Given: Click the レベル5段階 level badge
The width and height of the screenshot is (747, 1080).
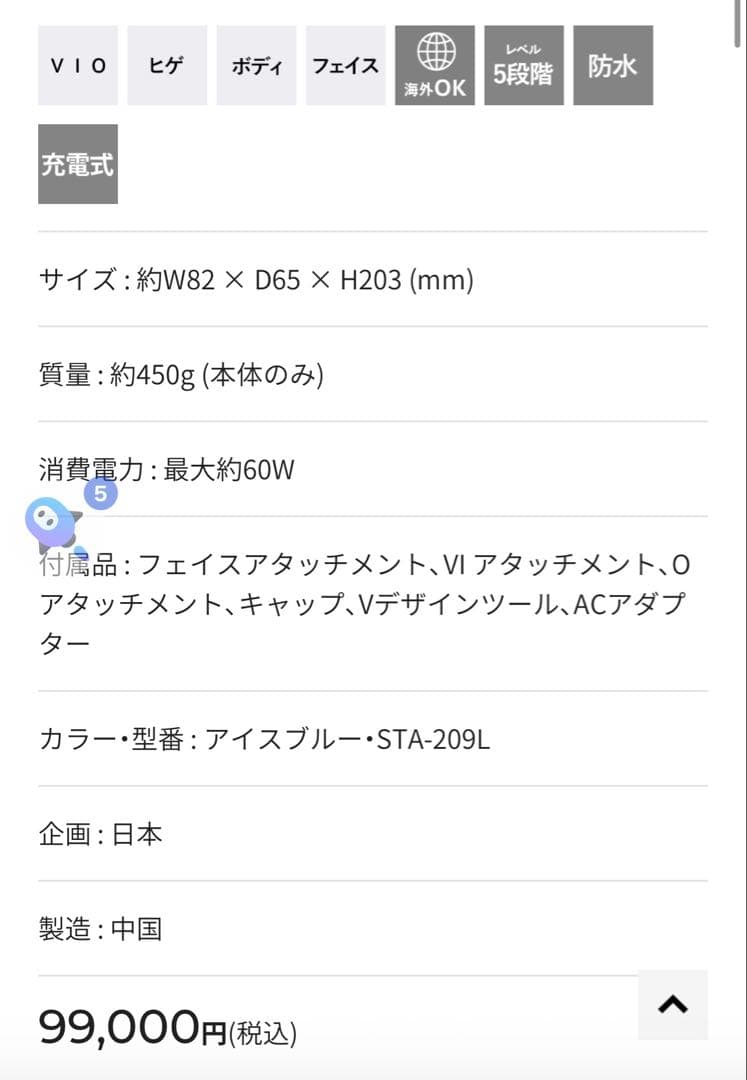Looking at the screenshot, I should (x=523, y=65).
